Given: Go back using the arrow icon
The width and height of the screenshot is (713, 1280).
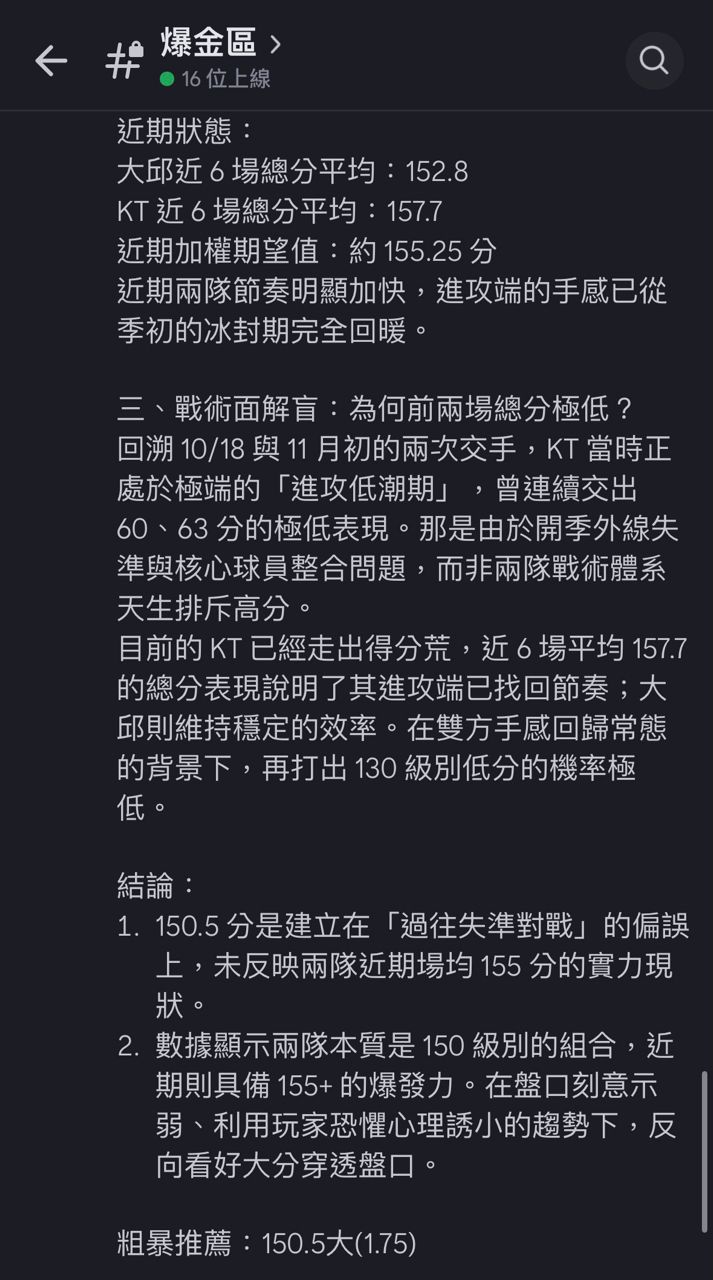Looking at the screenshot, I should click(51, 61).
